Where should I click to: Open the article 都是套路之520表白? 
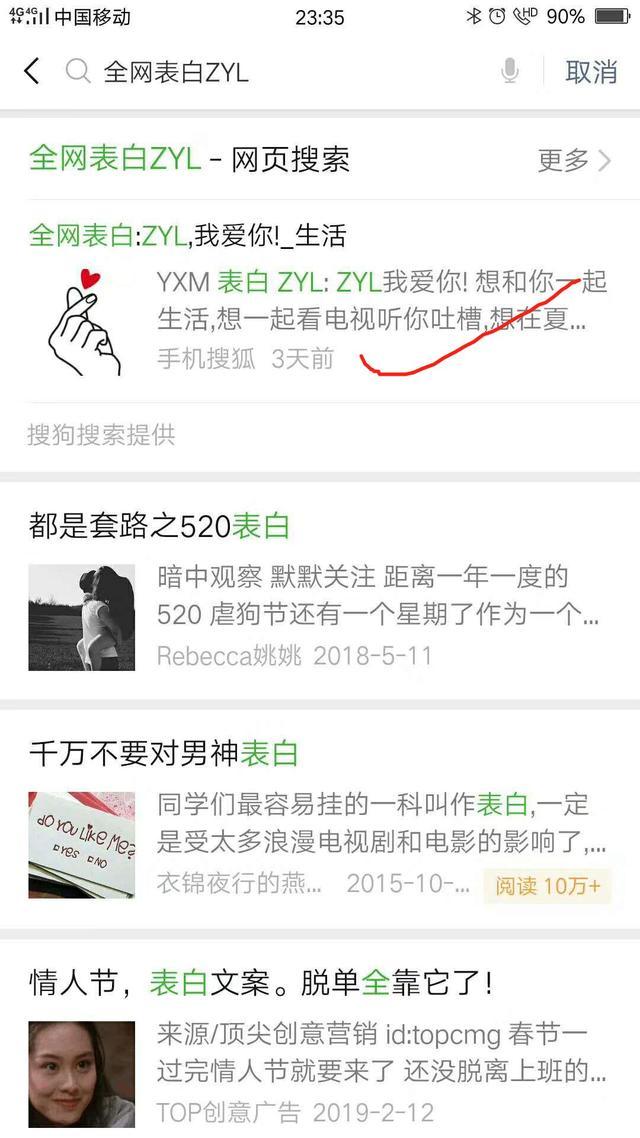click(160, 526)
